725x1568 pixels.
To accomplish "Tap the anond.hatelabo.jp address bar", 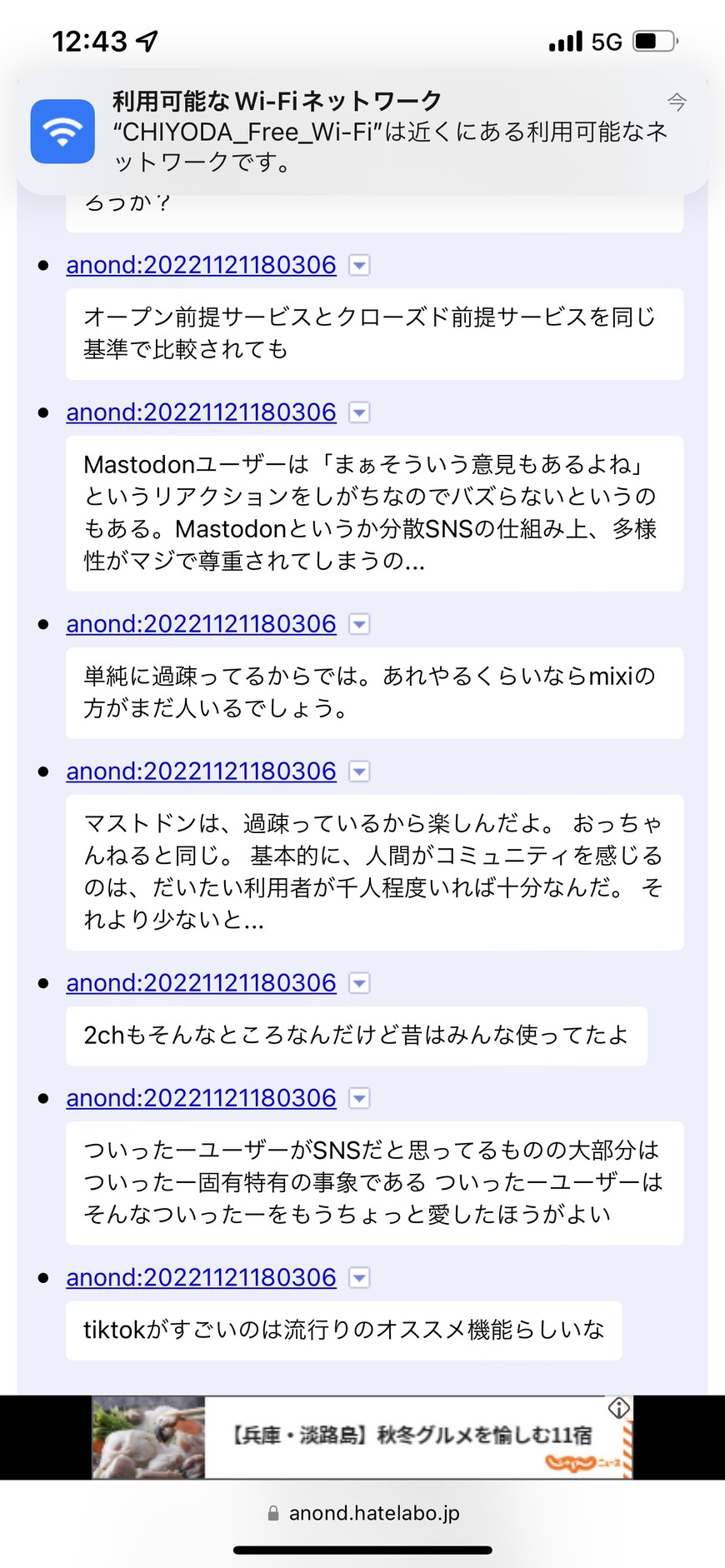I will (362, 1513).
